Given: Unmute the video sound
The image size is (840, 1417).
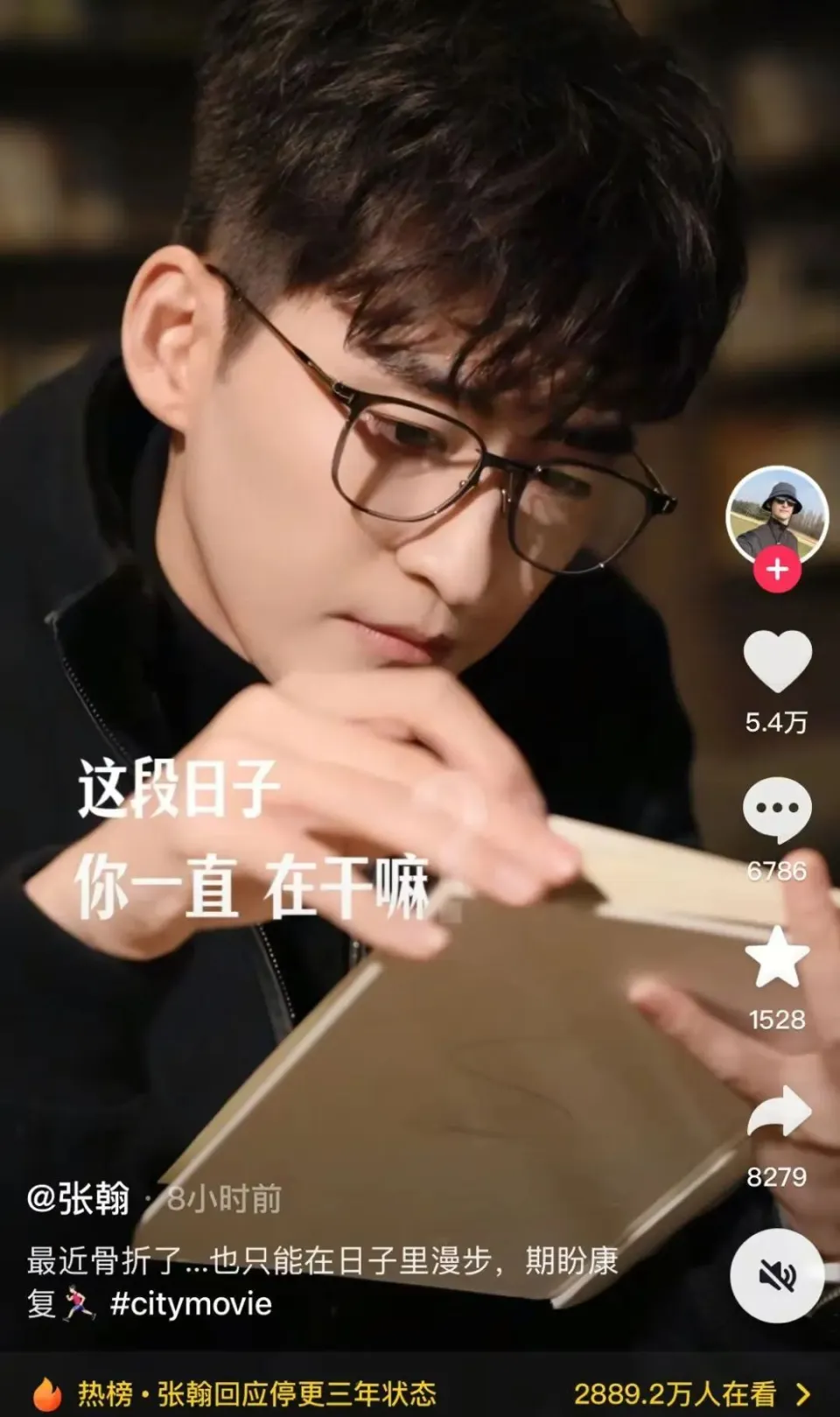Looking at the screenshot, I should 777,1274.
